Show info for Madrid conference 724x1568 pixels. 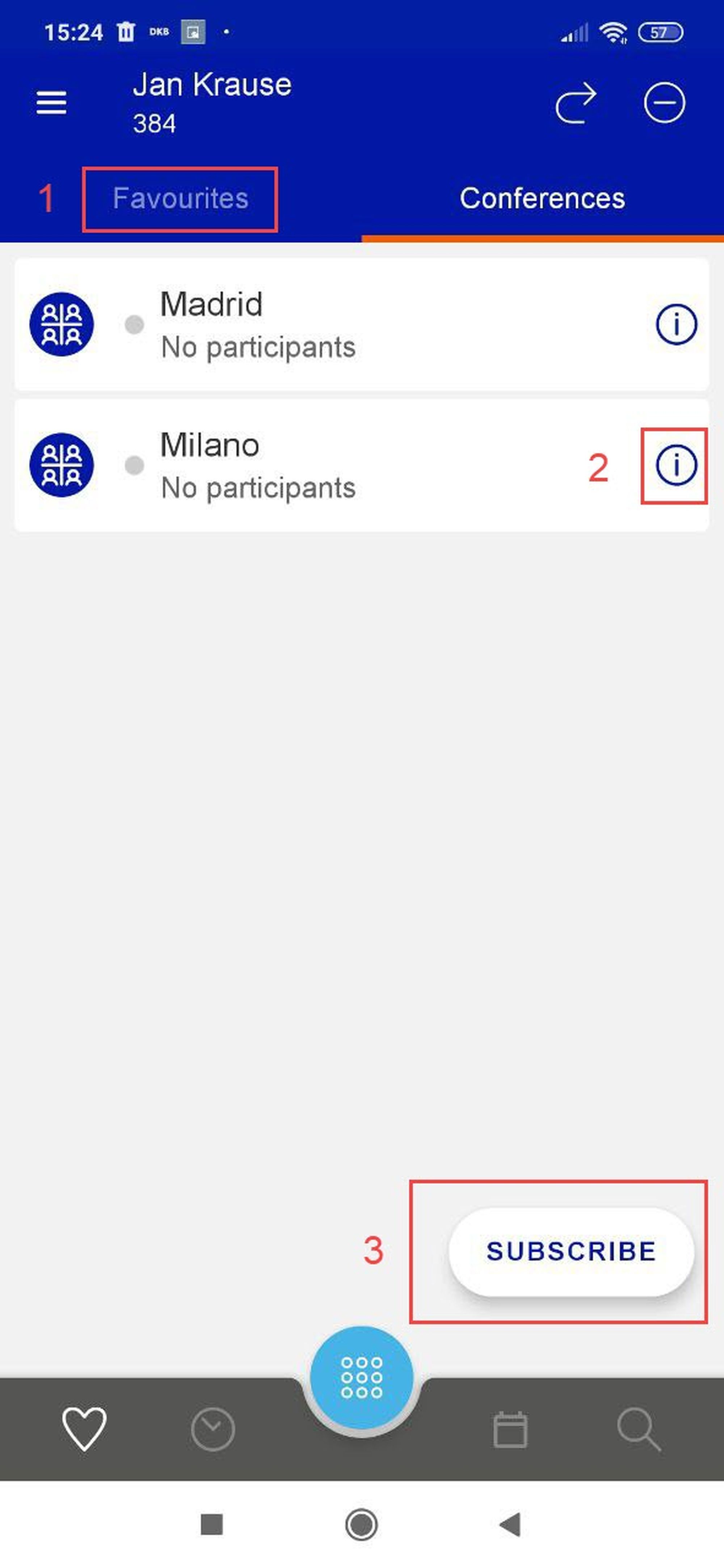[x=676, y=324]
